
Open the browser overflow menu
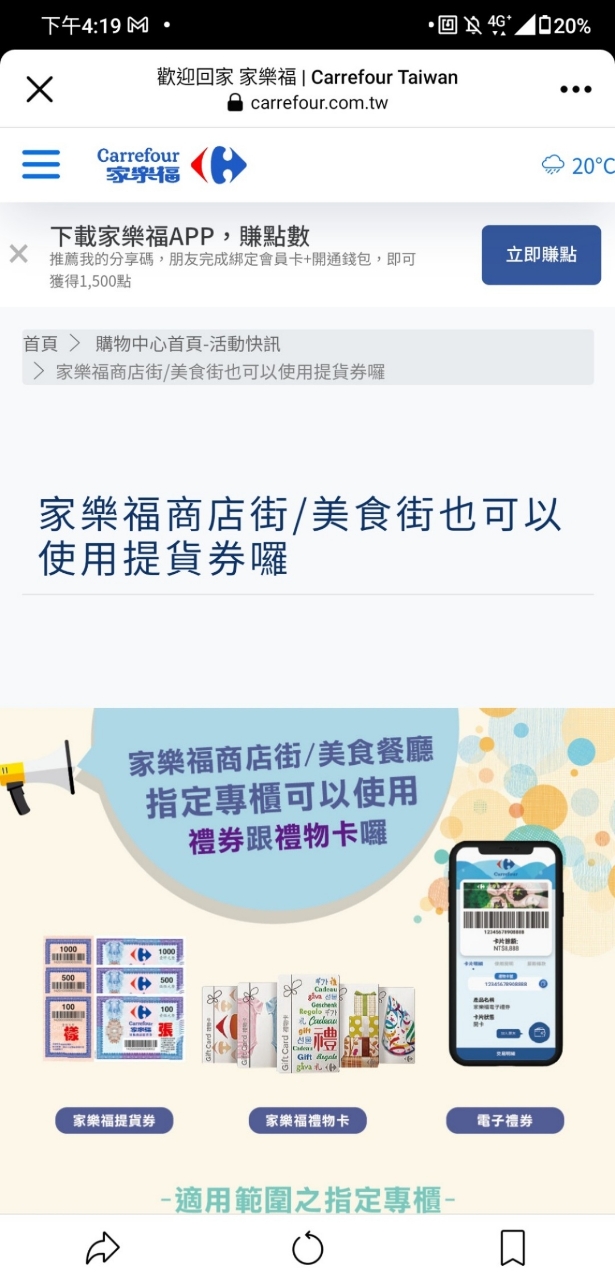point(575,90)
